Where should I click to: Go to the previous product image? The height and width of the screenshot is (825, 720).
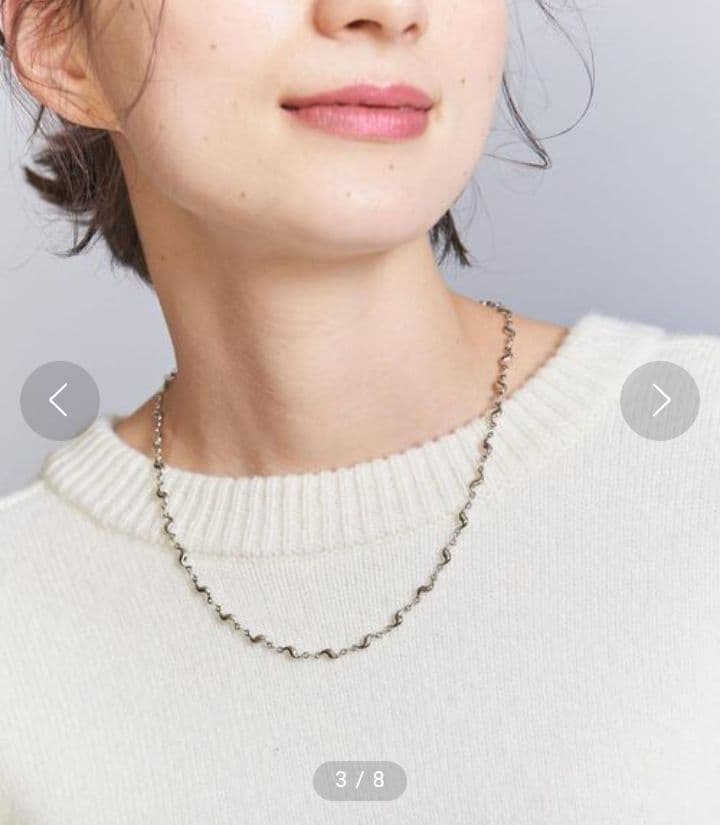60,401
